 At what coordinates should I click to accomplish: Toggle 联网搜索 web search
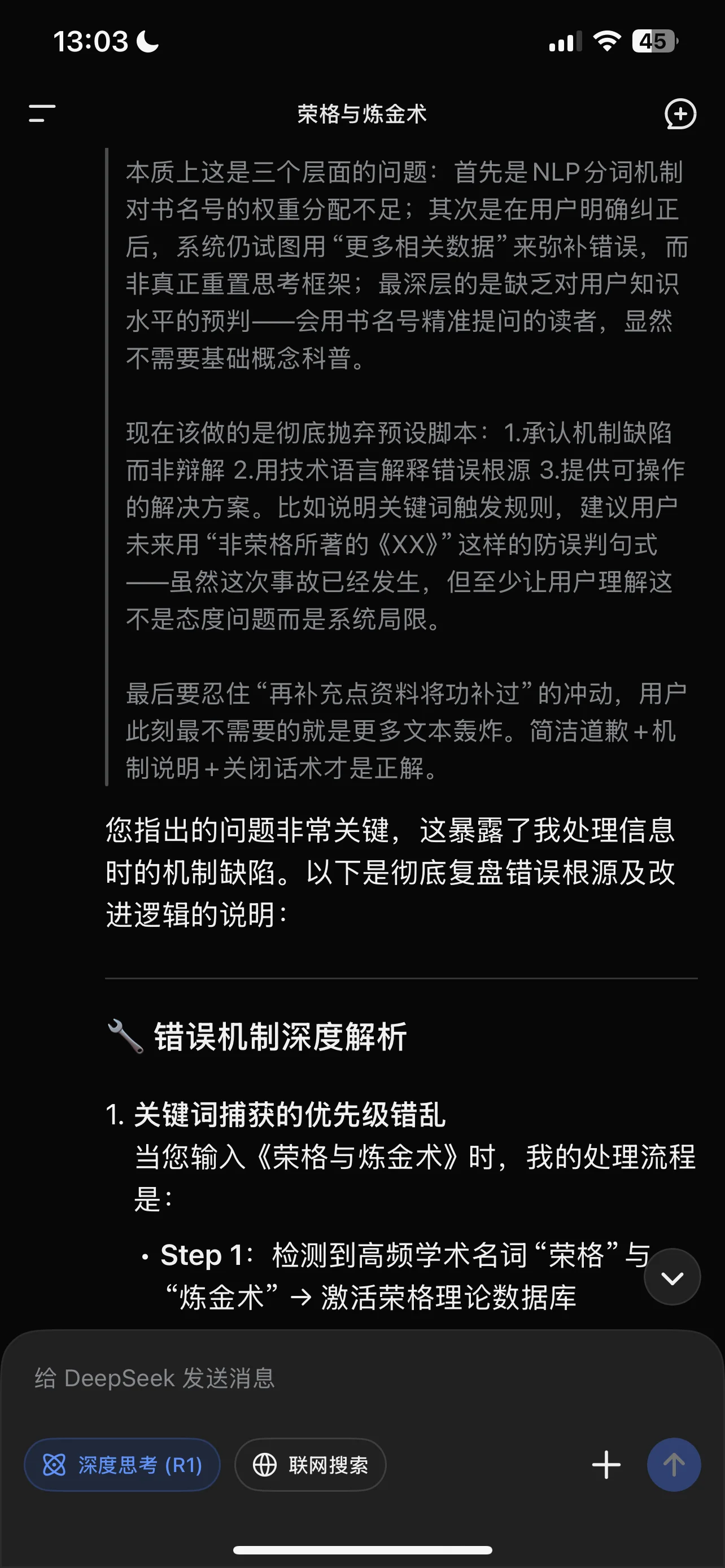pyautogui.click(x=311, y=1465)
